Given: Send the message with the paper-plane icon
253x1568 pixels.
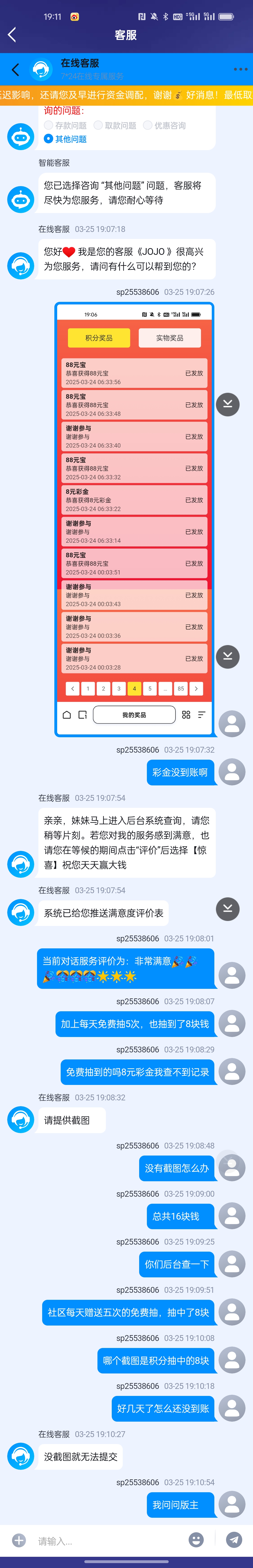Looking at the screenshot, I should (234, 1540).
